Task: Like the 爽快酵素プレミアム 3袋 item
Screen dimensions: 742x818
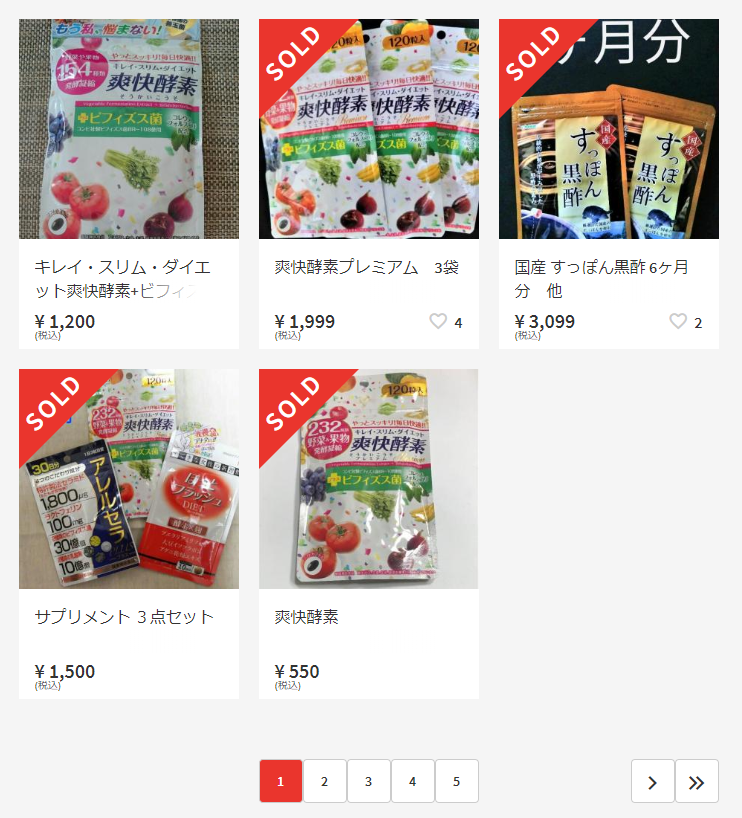Action: coord(438,322)
